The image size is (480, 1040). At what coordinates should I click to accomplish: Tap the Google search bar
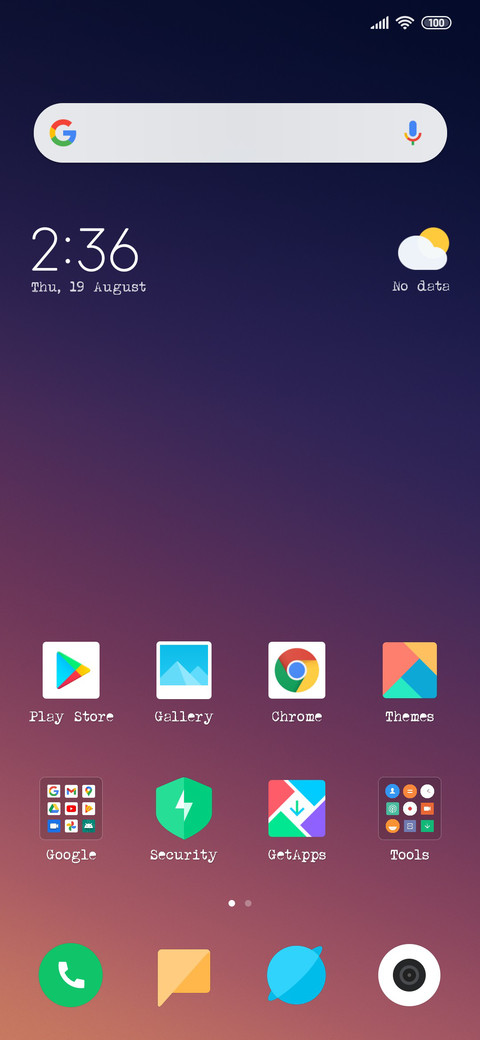point(240,133)
